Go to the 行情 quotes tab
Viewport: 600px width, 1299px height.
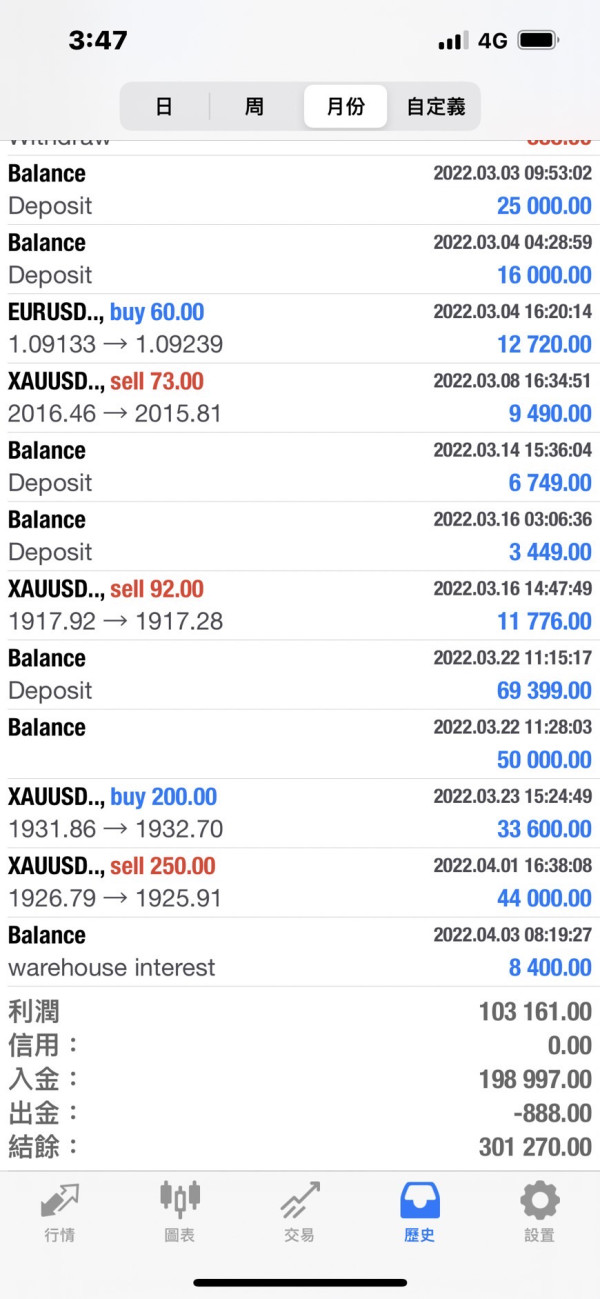point(60,1210)
